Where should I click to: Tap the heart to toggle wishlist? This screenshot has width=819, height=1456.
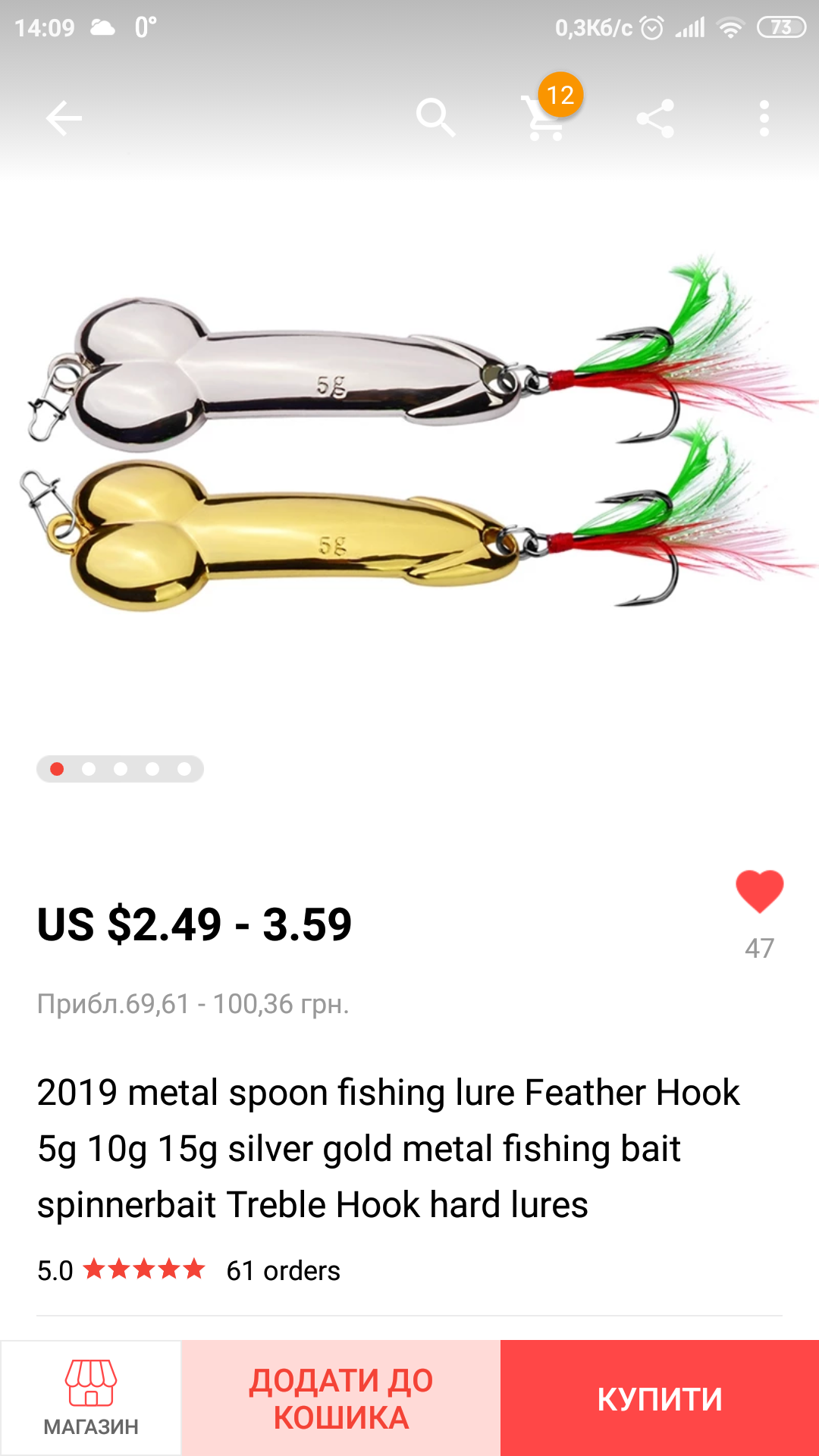759,892
